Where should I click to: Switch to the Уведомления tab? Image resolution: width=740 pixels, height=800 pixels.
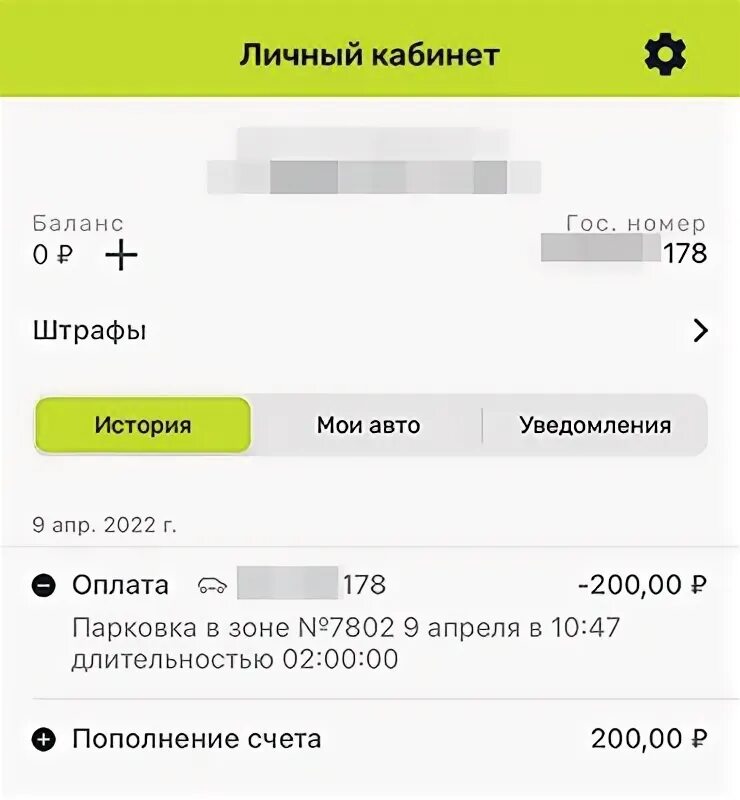(595, 425)
